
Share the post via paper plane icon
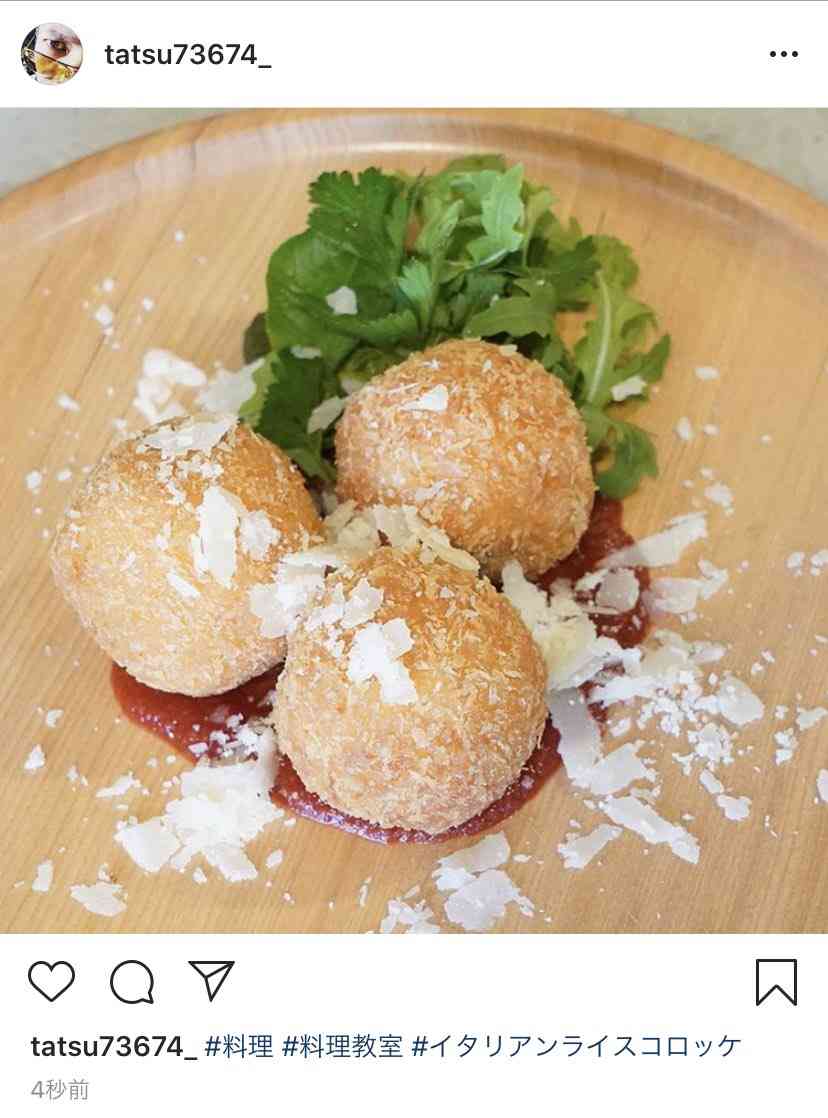(x=211, y=981)
